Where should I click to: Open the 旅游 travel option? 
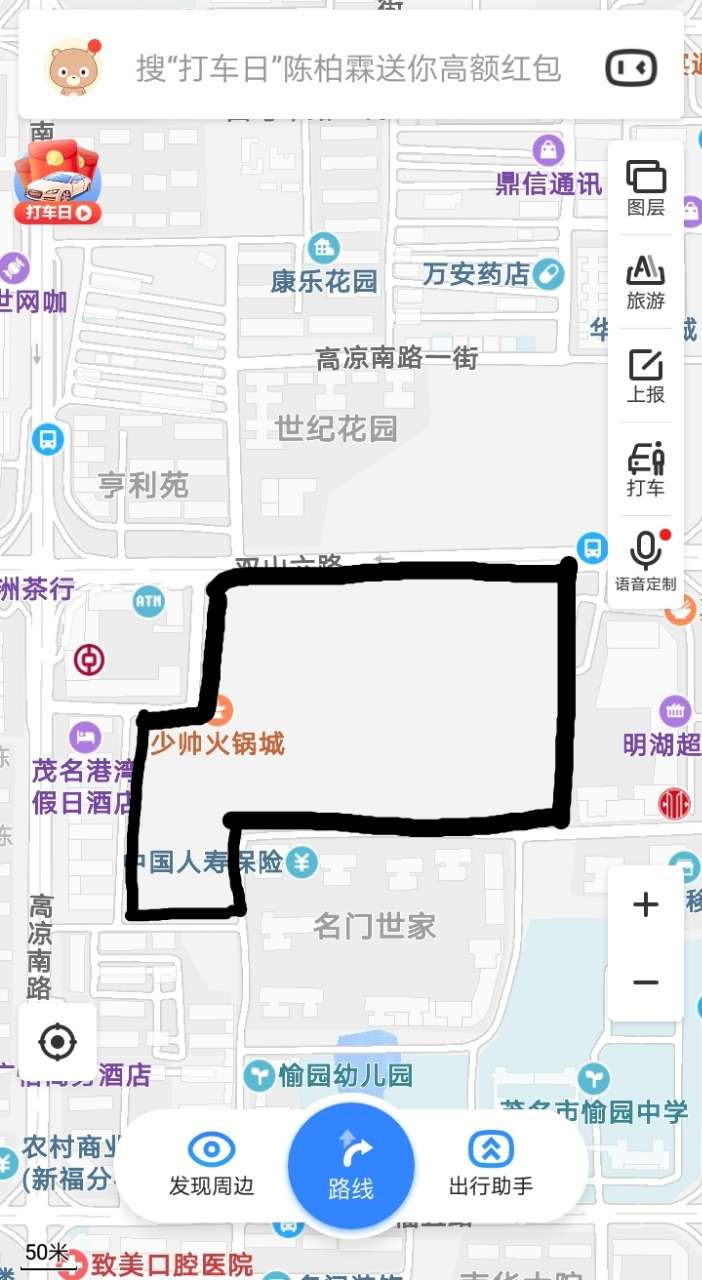tap(646, 282)
